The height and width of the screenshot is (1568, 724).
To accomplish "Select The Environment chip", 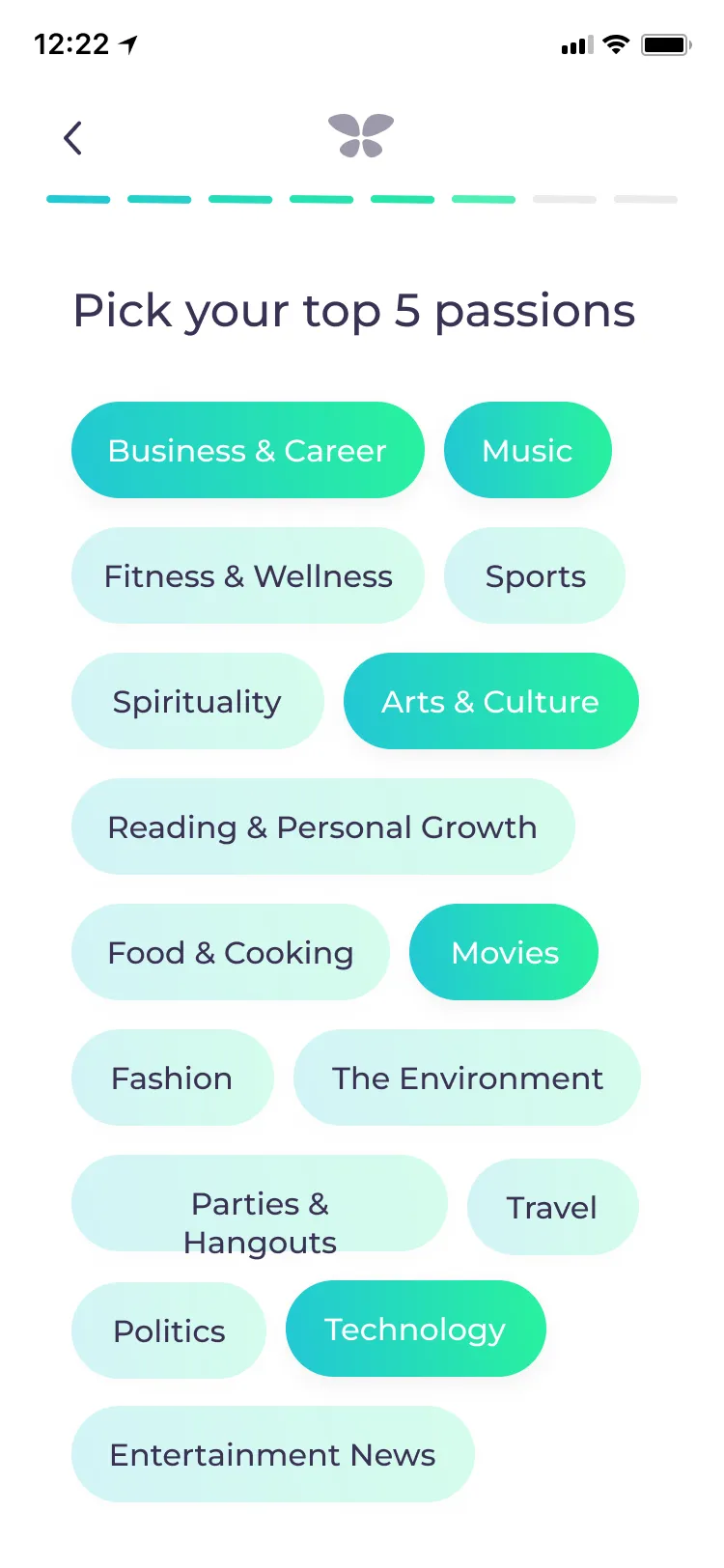I will point(467,1078).
